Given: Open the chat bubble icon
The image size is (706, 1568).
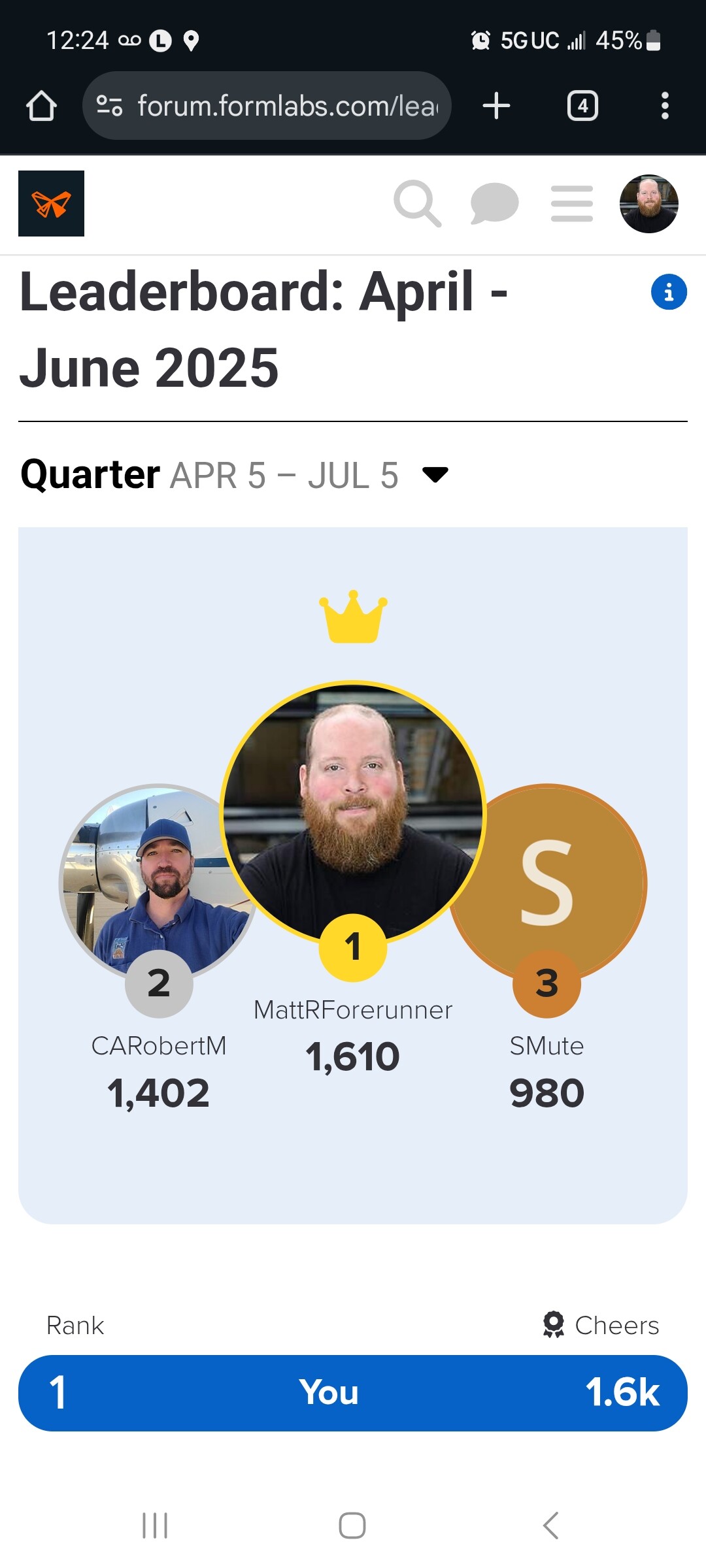Looking at the screenshot, I should tap(495, 204).
